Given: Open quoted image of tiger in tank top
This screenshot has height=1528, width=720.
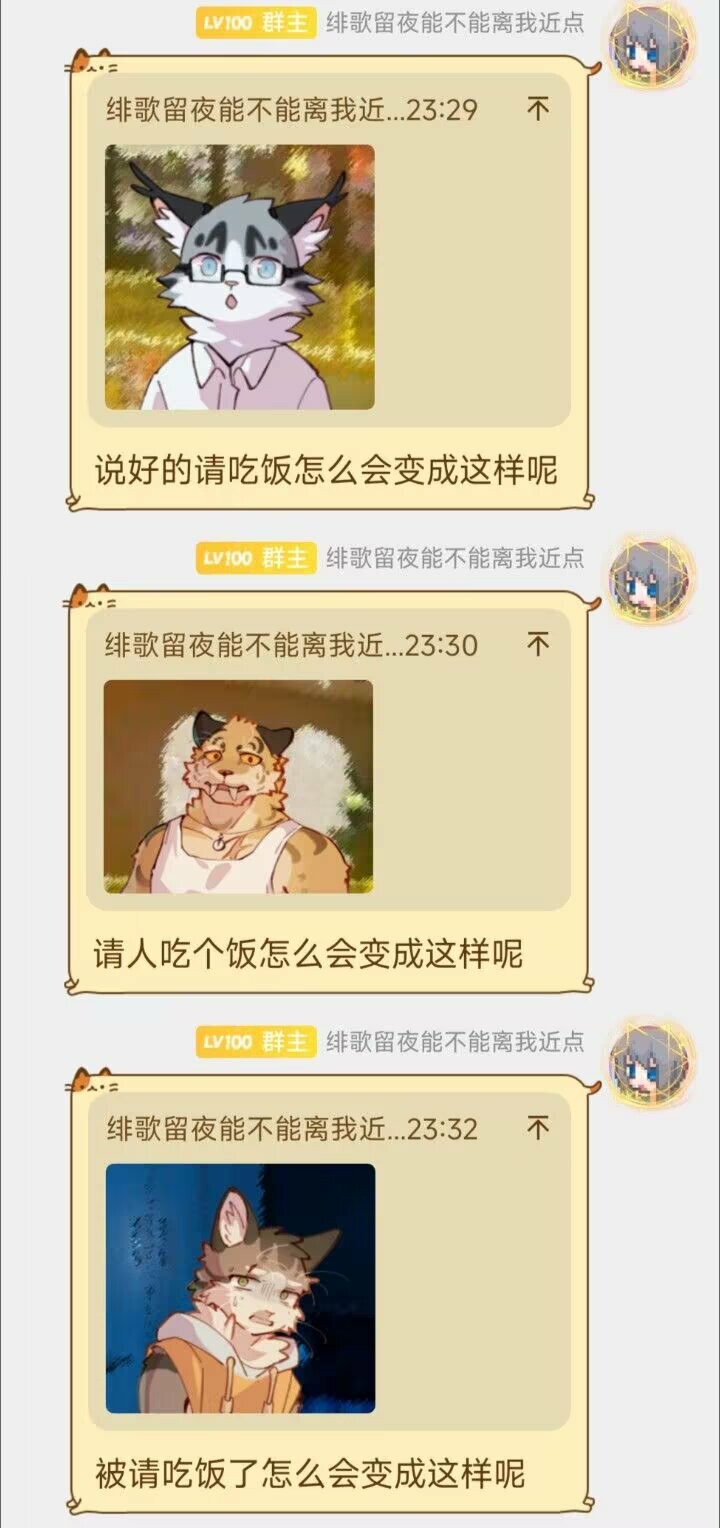Looking at the screenshot, I should 238,786.
